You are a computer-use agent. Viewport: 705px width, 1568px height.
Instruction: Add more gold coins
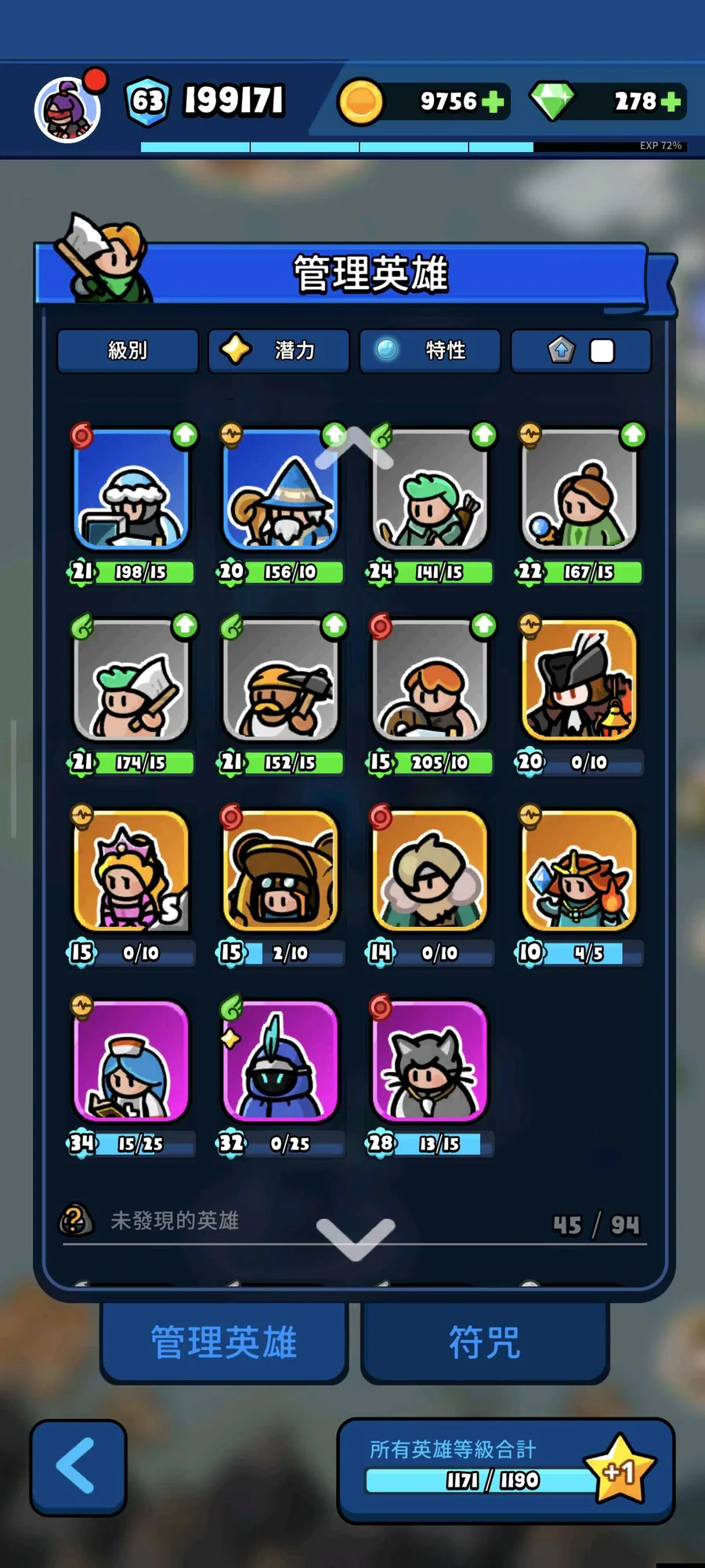pyautogui.click(x=493, y=102)
